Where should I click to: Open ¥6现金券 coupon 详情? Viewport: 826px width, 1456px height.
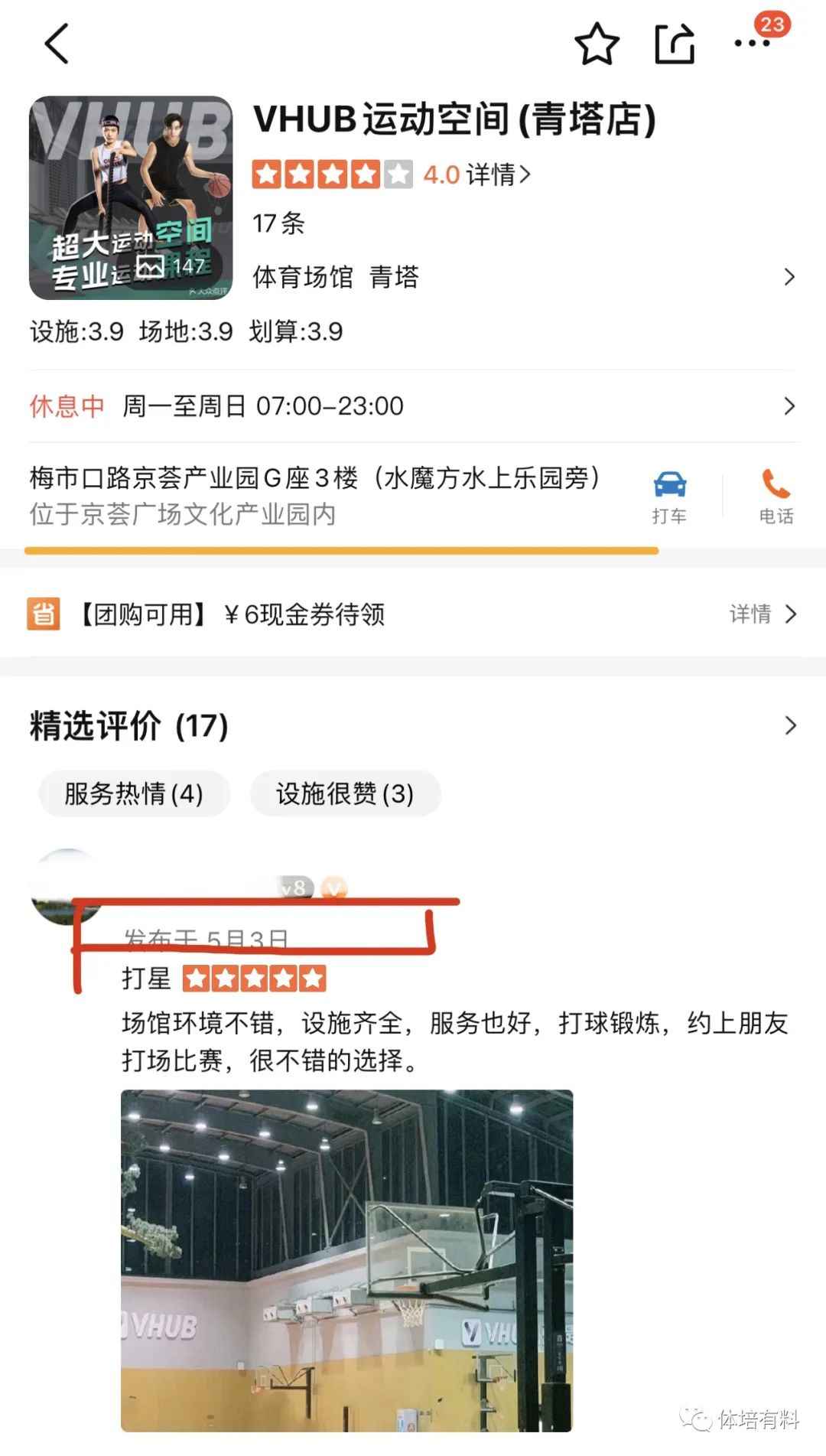[x=762, y=614]
